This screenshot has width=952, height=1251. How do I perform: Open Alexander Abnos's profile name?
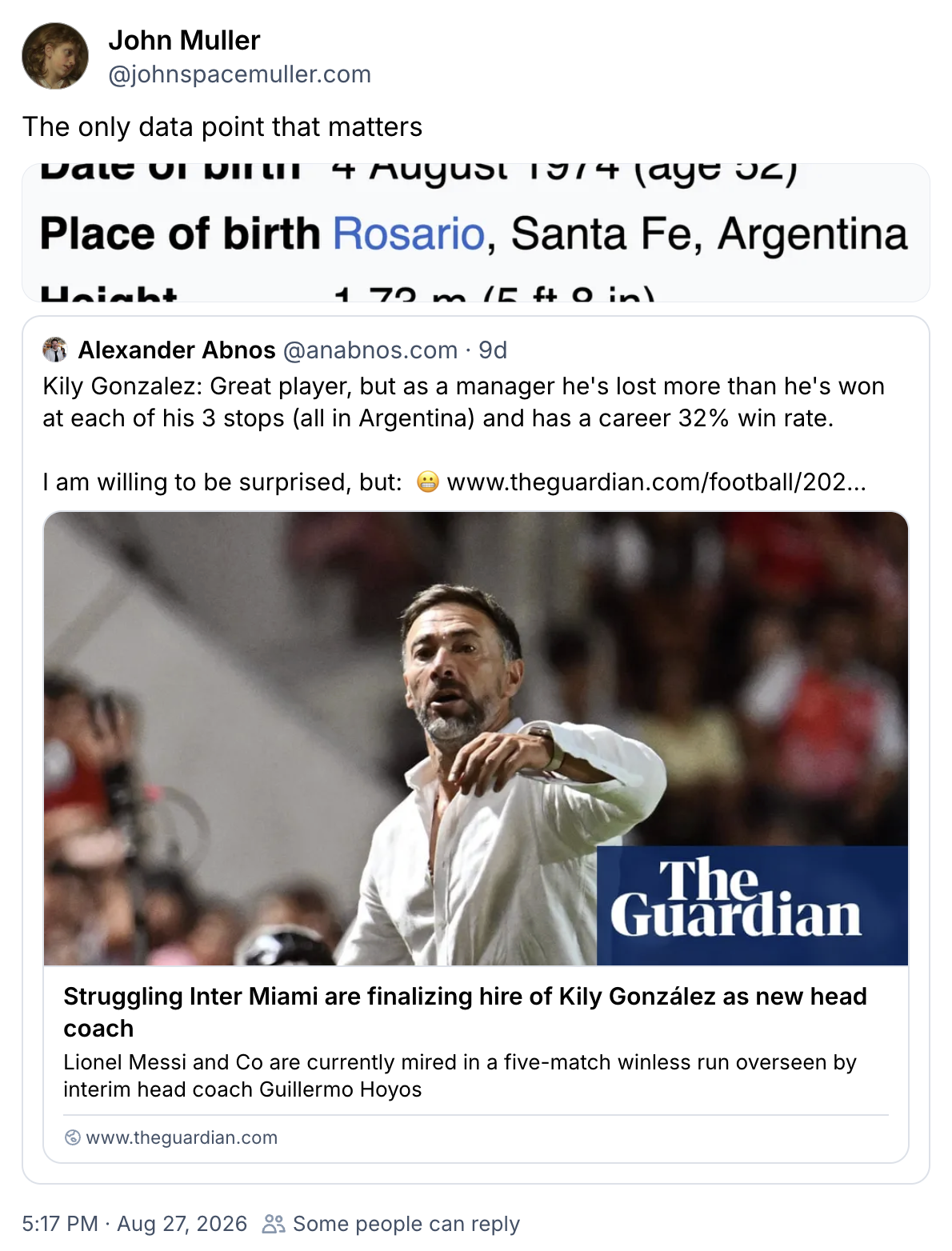pyautogui.click(x=176, y=350)
